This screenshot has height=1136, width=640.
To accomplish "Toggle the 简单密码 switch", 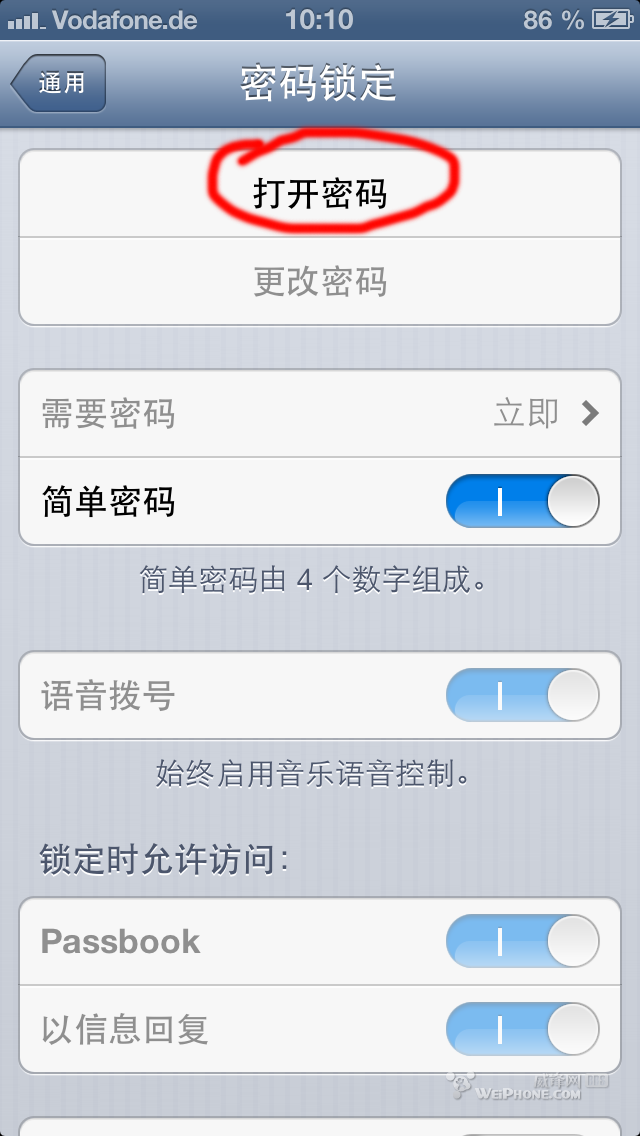I will click(523, 501).
